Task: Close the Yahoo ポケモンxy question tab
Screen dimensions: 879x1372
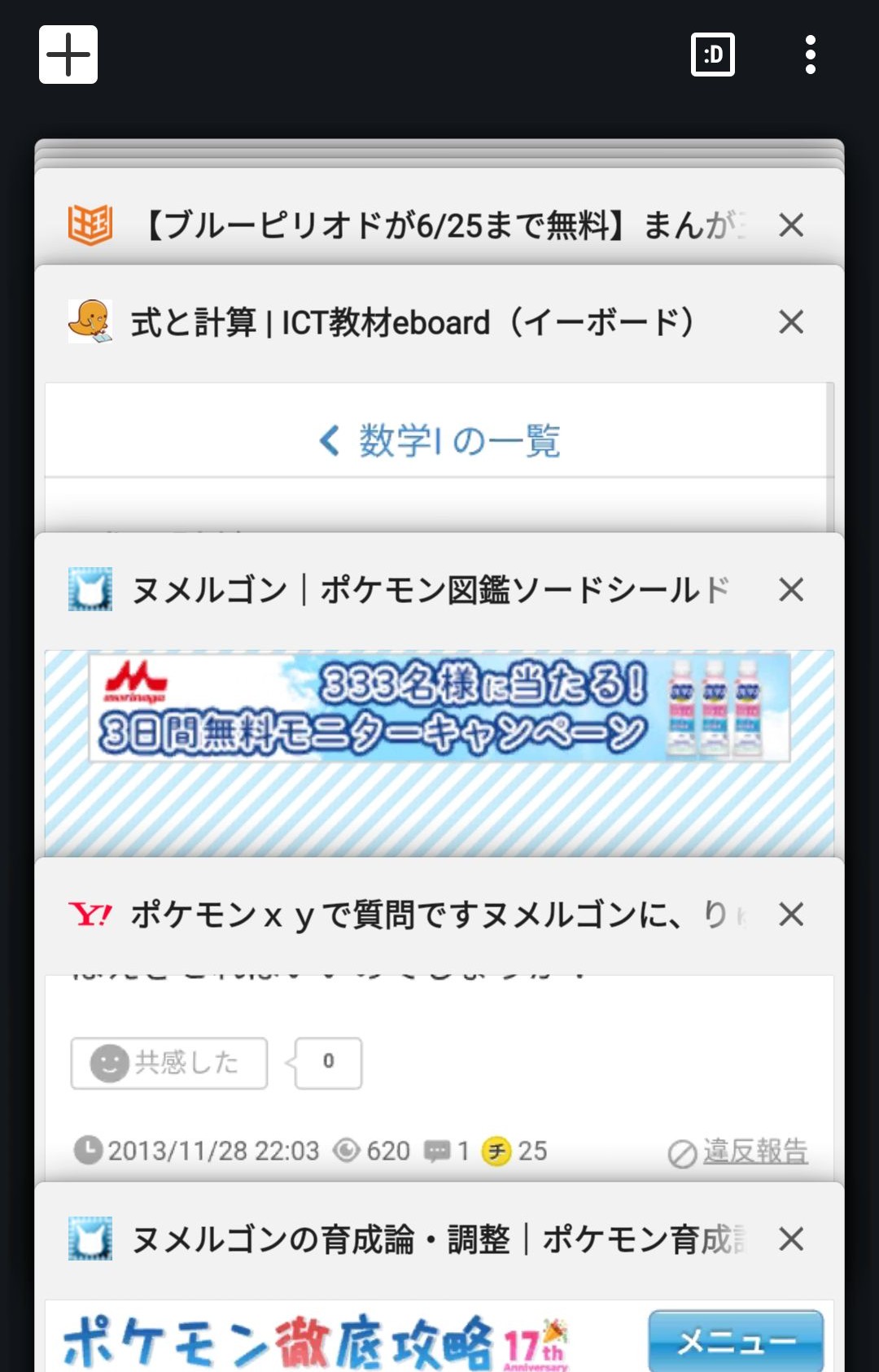Action: (791, 915)
